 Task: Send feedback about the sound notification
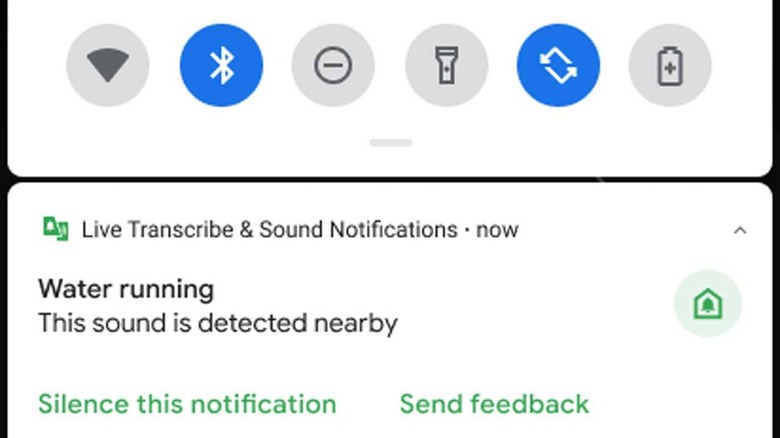[494, 404]
